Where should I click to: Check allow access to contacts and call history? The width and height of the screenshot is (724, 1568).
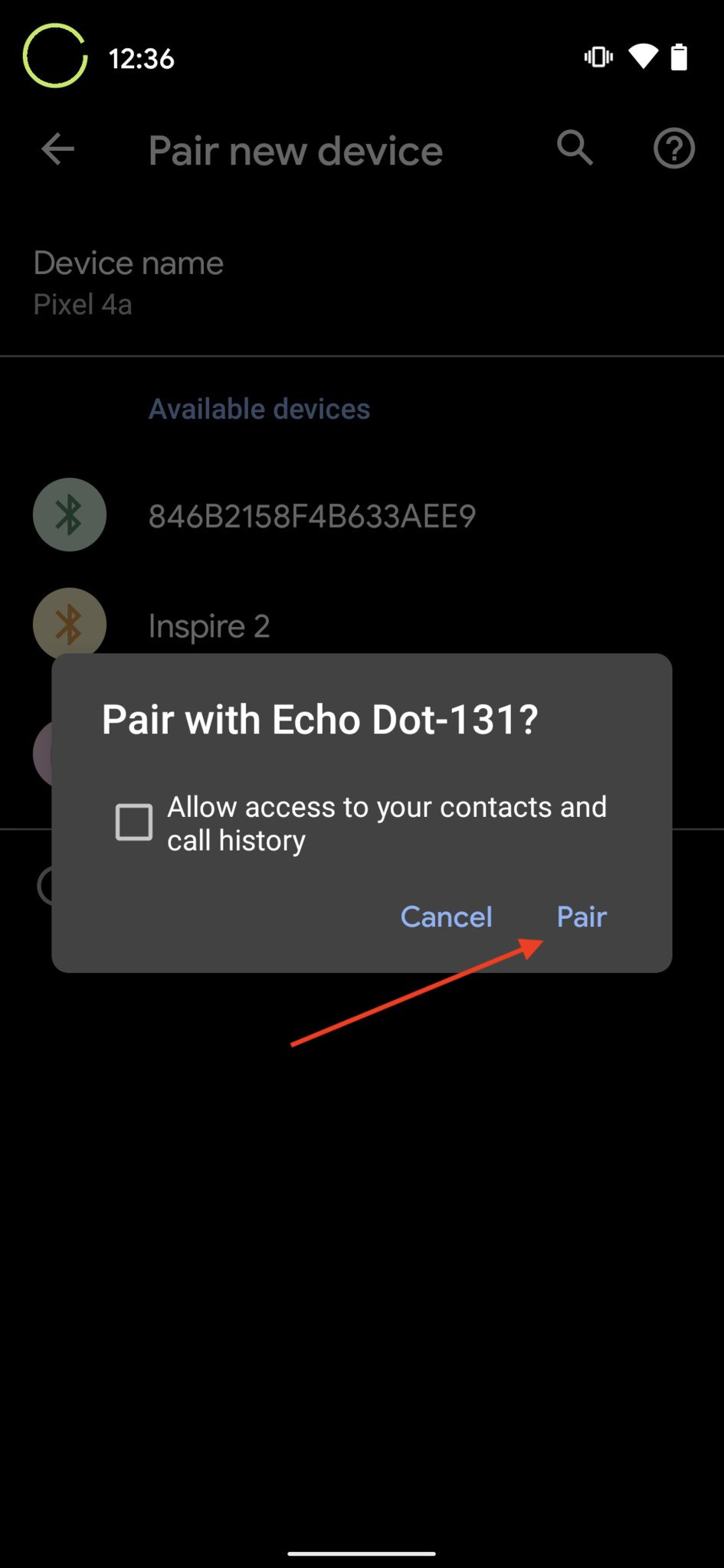pyautogui.click(x=134, y=822)
